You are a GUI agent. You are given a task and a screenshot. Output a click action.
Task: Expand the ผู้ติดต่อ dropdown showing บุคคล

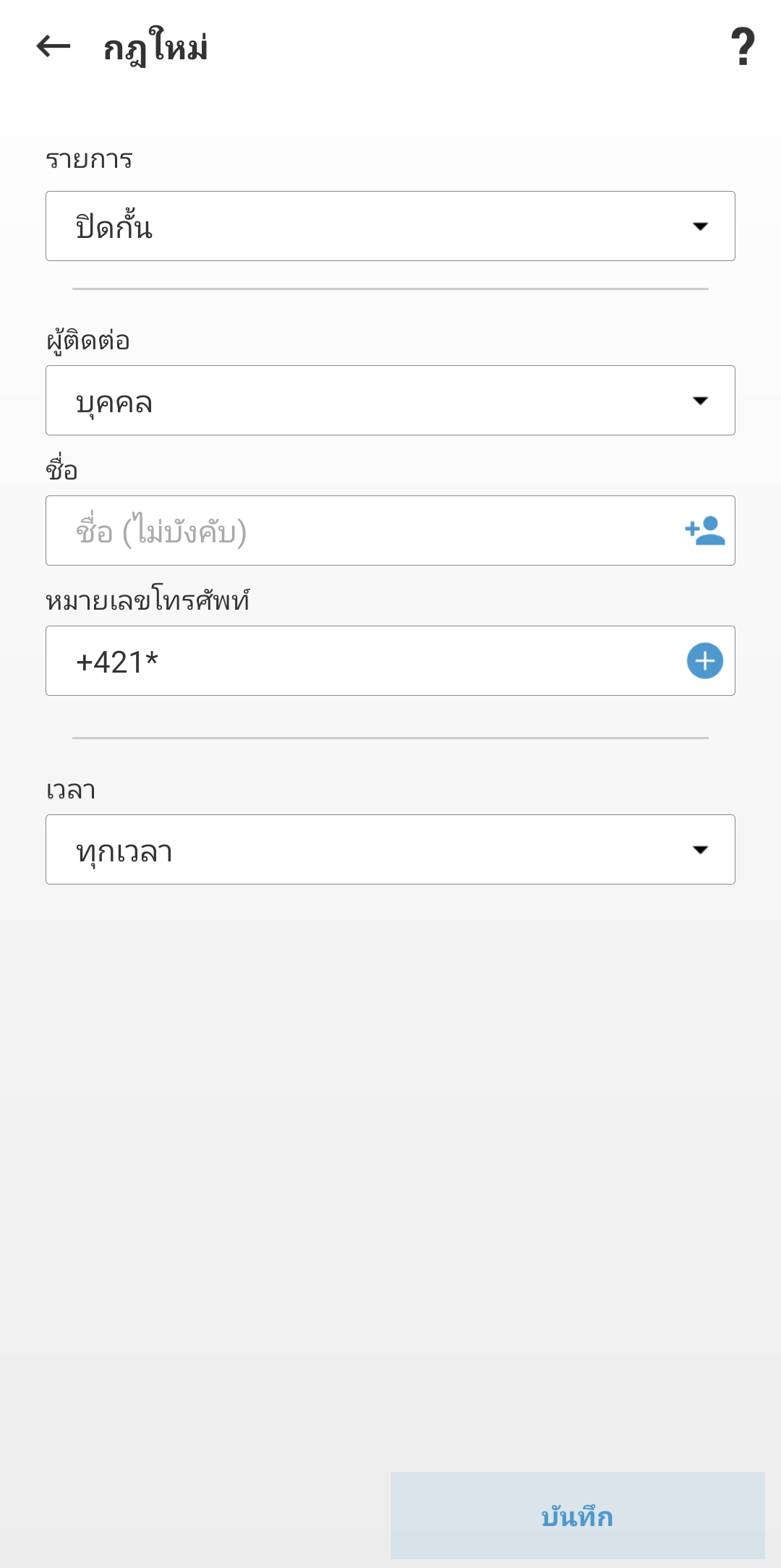click(390, 401)
